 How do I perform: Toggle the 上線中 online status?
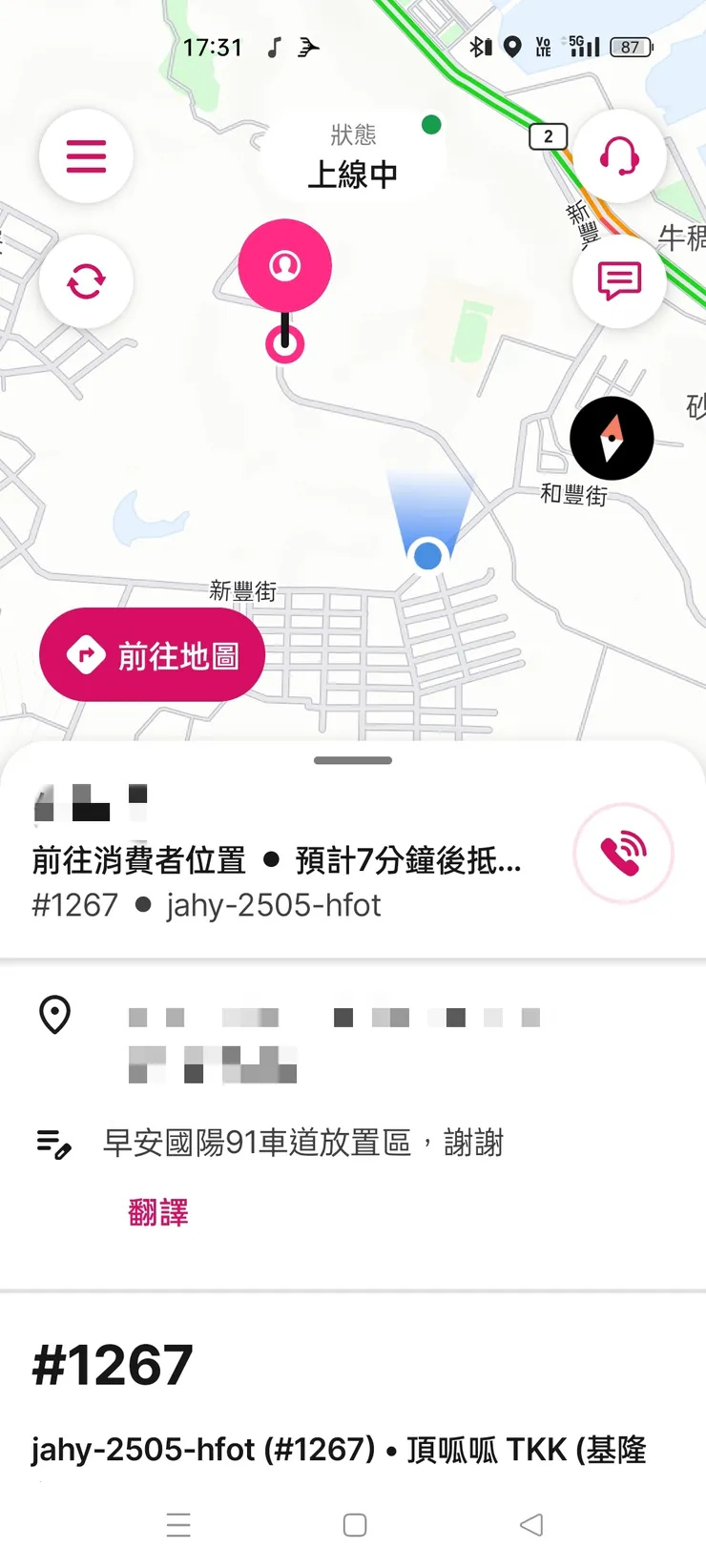(x=353, y=175)
